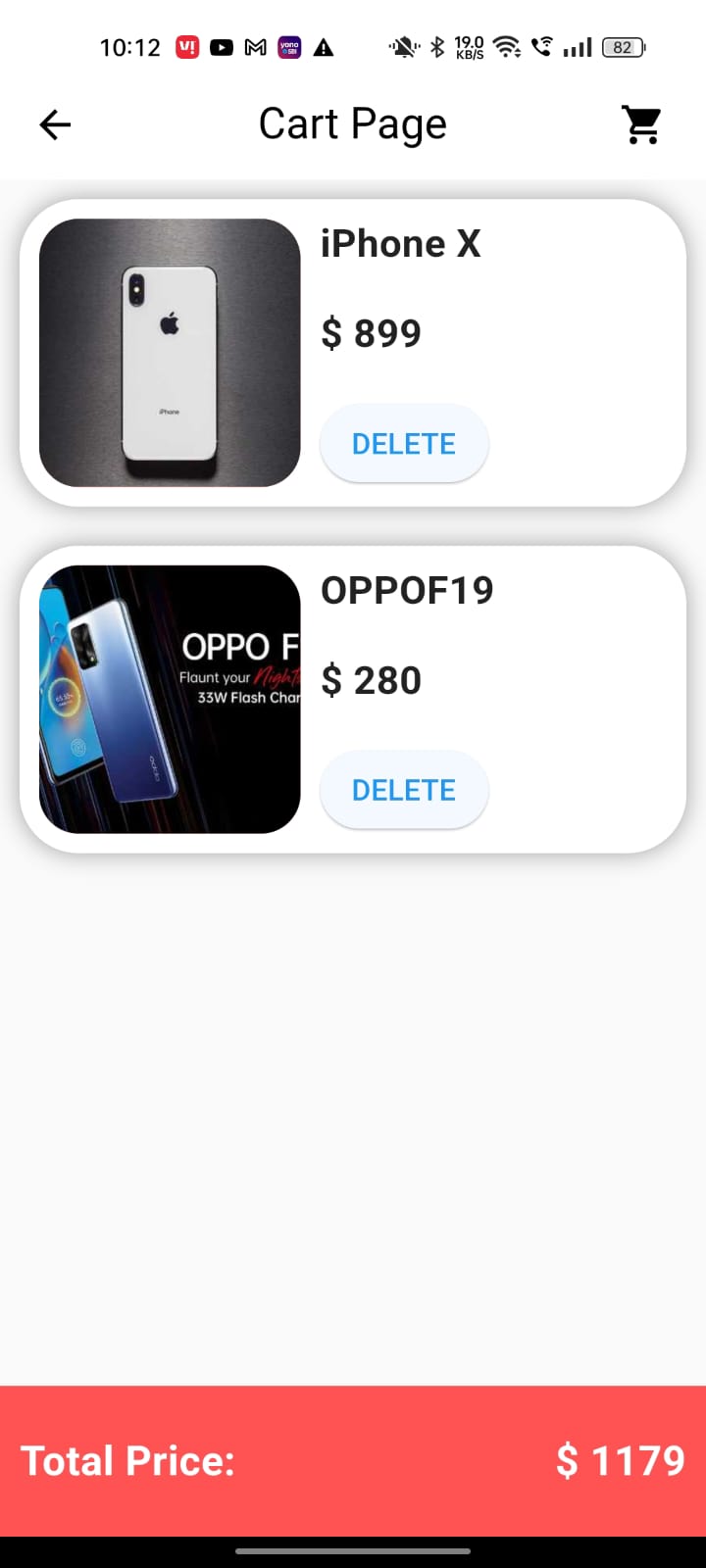Tap the iPhone X title text
The width and height of the screenshot is (706, 1568).
401,243
